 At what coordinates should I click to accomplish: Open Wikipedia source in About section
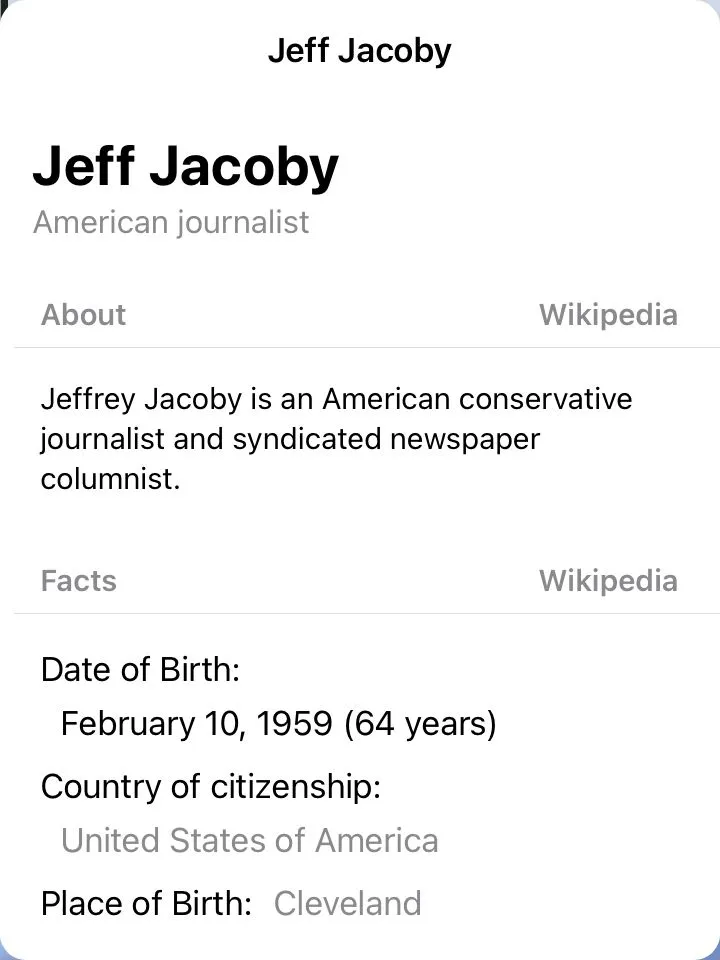pos(608,314)
